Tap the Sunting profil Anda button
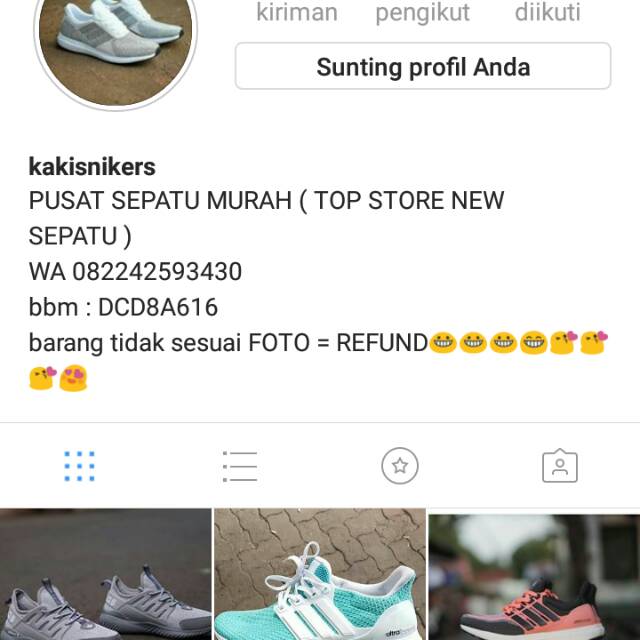The height and width of the screenshot is (640, 640). (422, 67)
